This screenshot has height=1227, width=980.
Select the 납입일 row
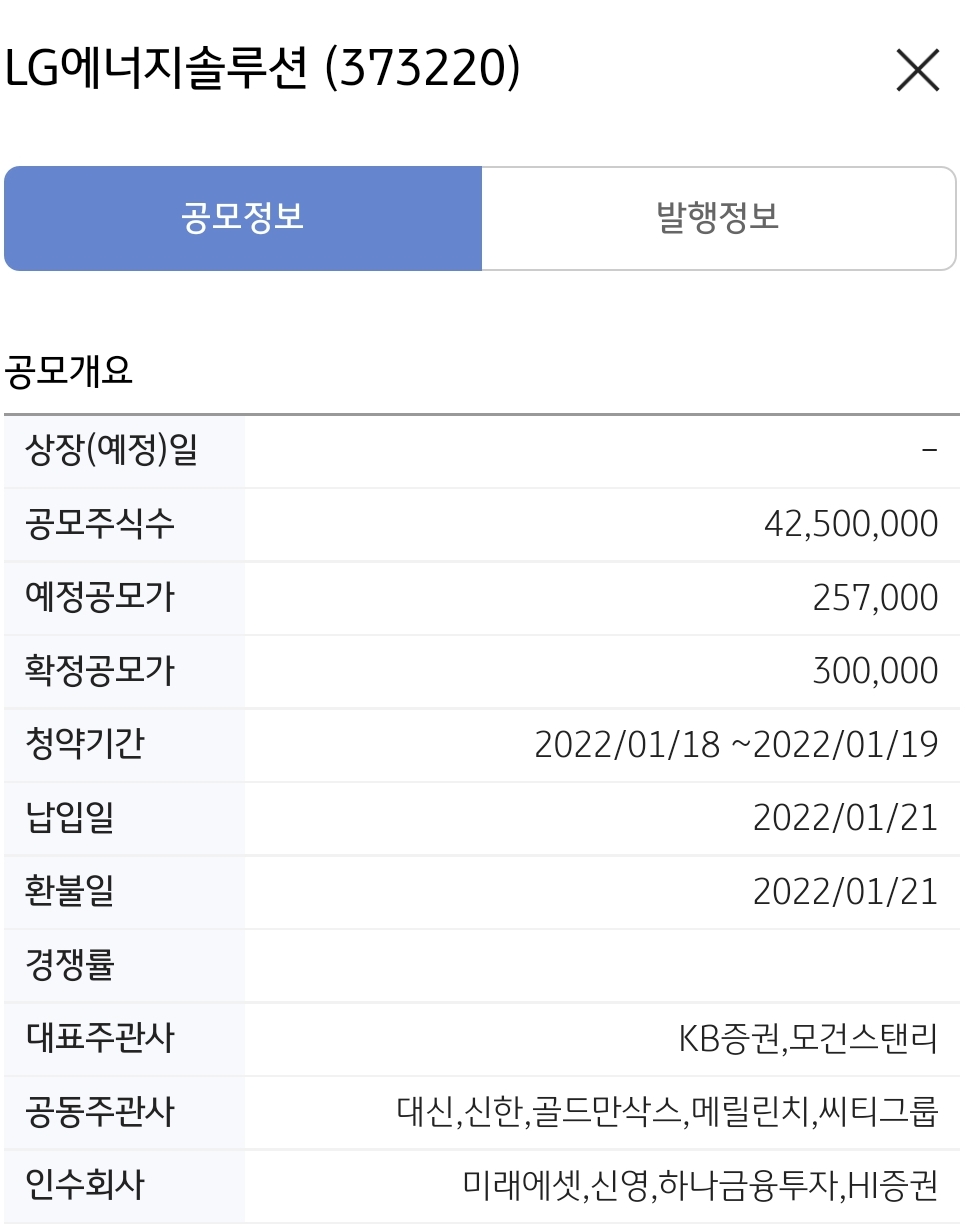pos(56,817)
